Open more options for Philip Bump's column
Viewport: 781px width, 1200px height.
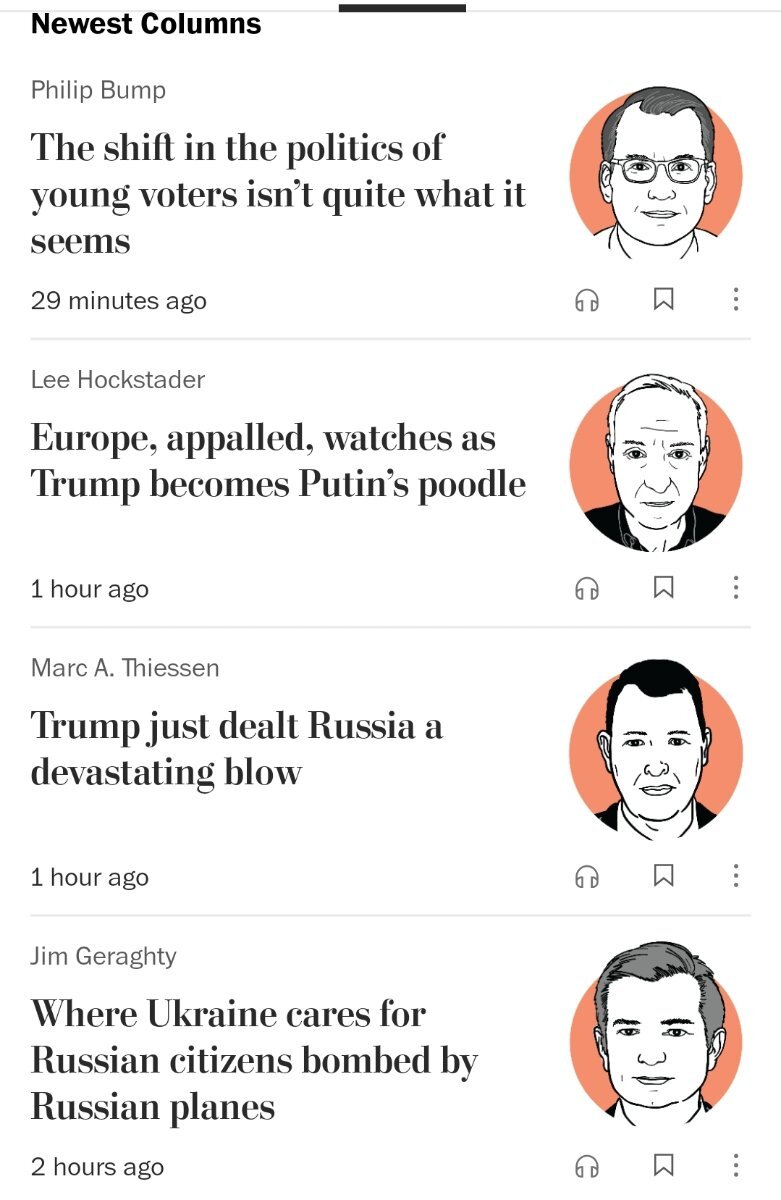click(x=736, y=299)
